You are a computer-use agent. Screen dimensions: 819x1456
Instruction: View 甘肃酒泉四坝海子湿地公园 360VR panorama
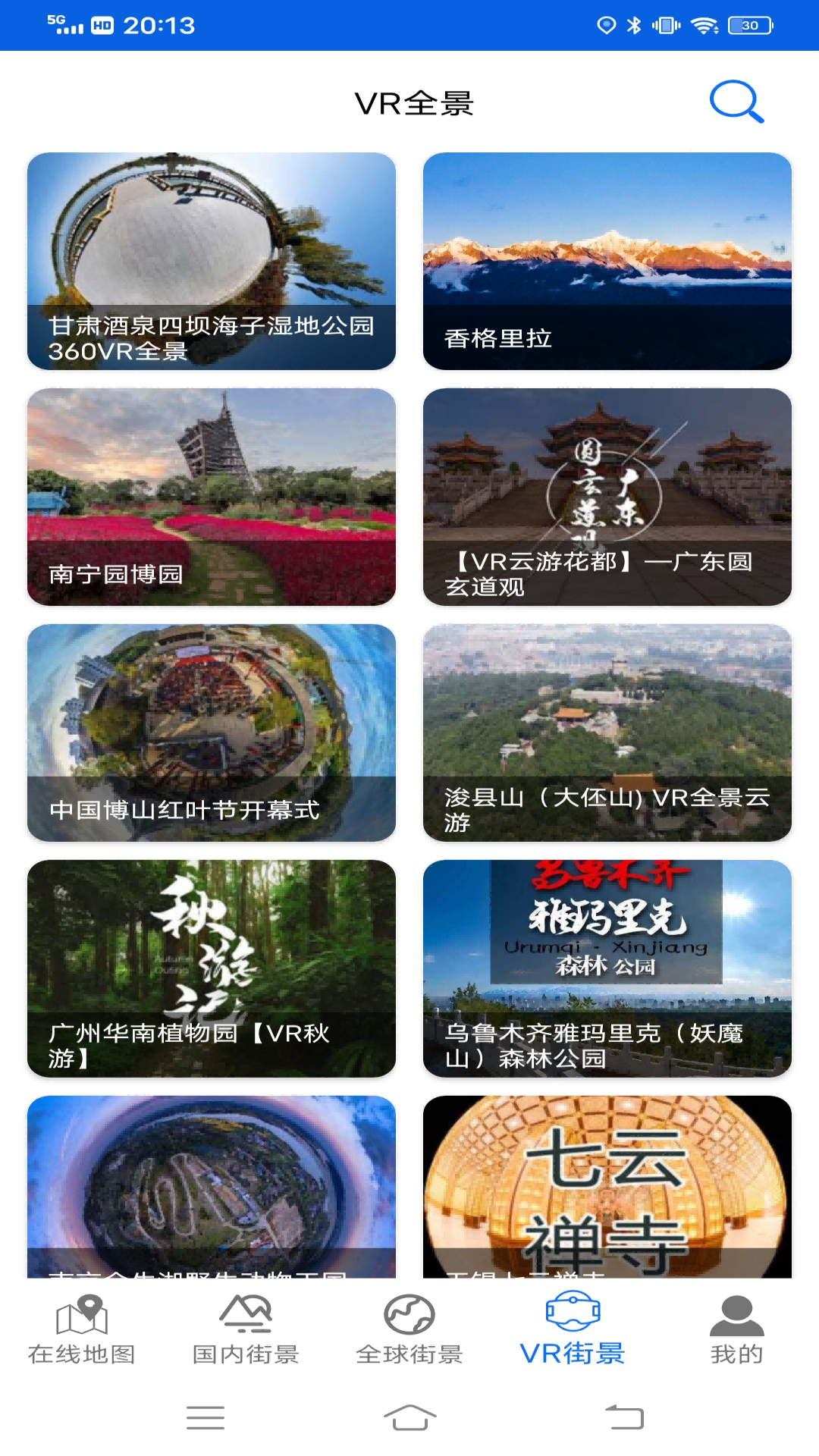pos(211,262)
